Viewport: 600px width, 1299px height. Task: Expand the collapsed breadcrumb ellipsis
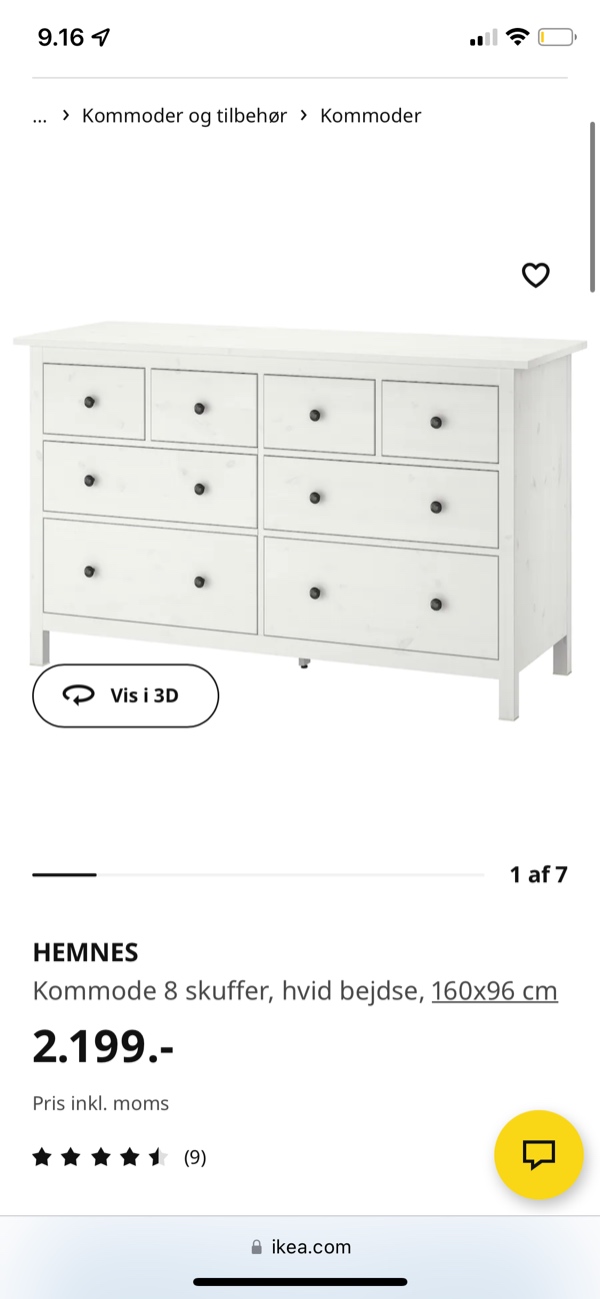[40, 116]
